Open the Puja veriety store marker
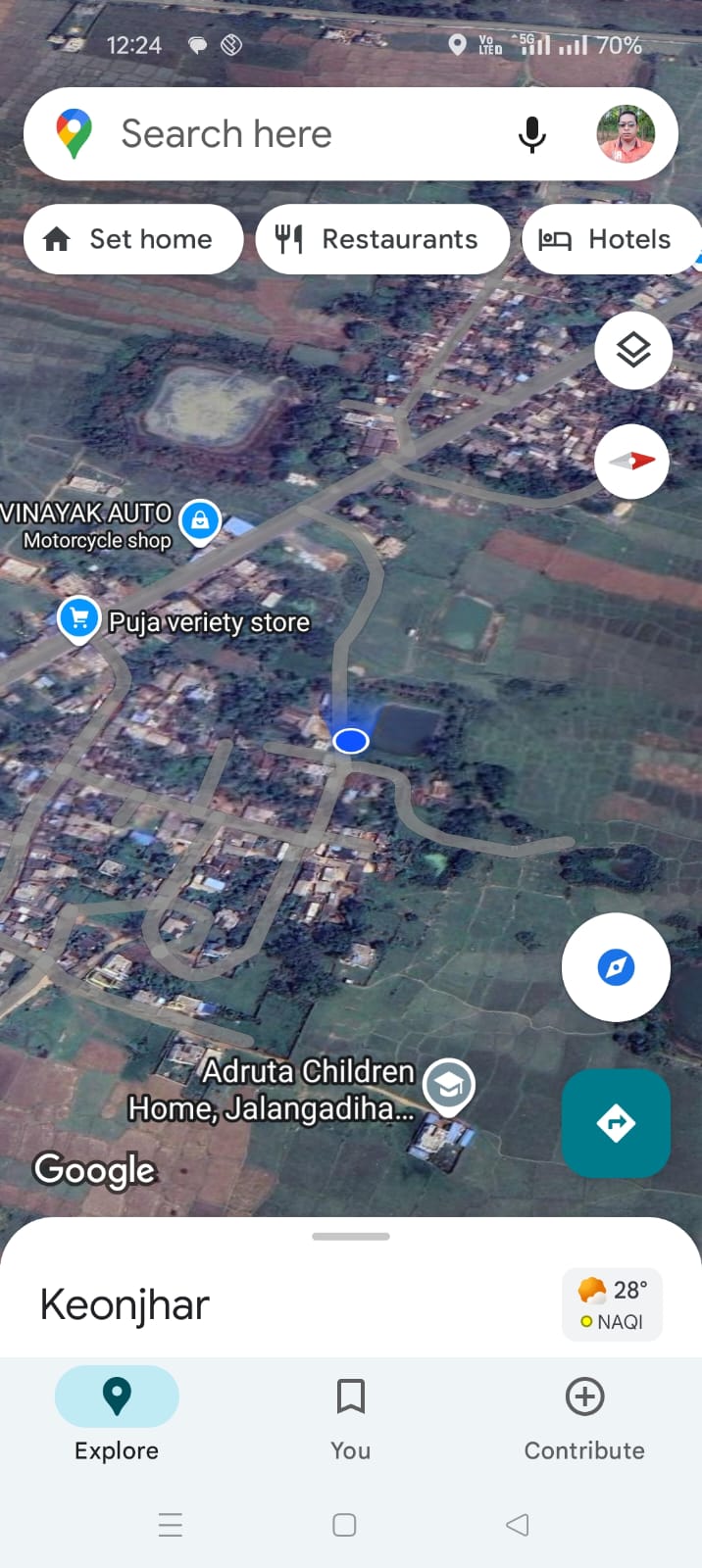This screenshot has width=702, height=1568. pos(79,618)
